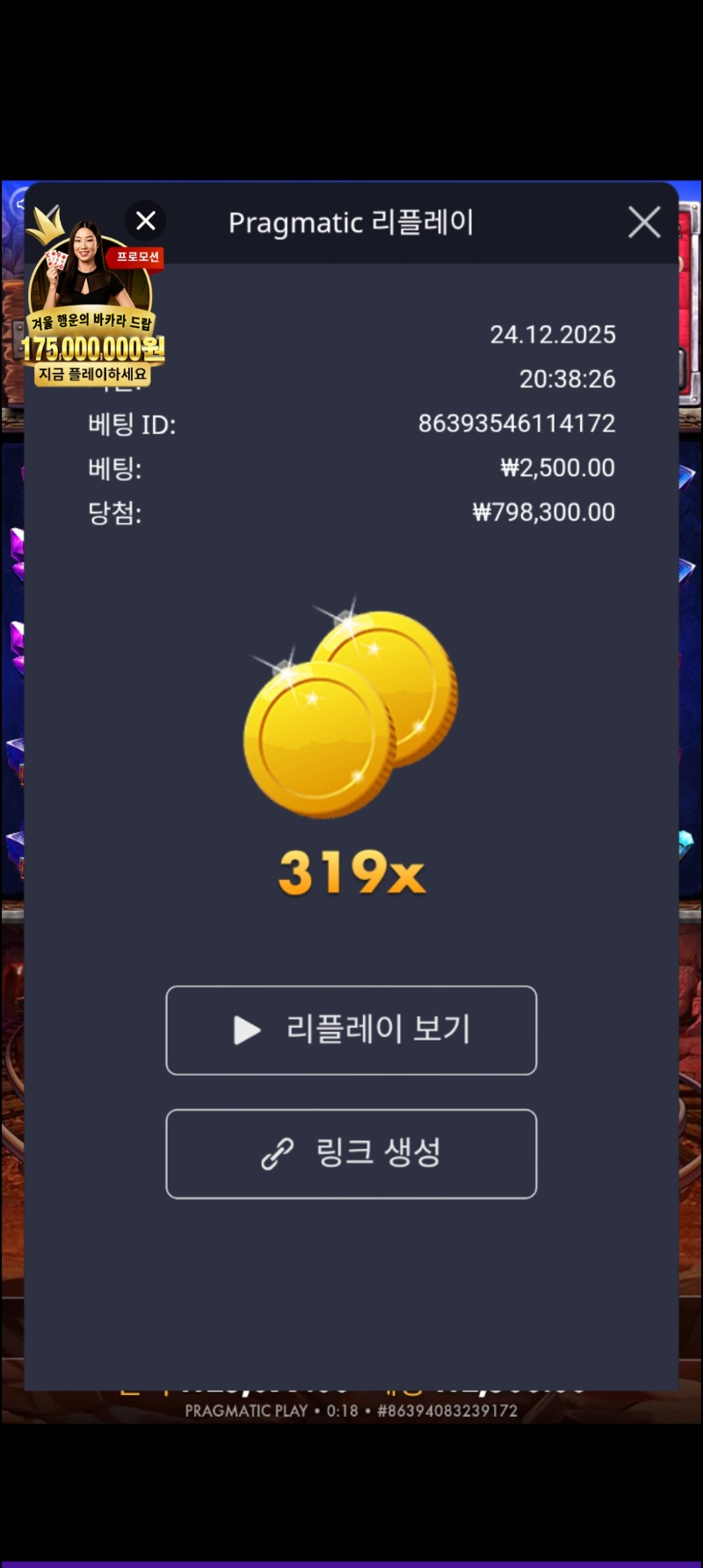Close the Pragmatic 리플레이 dialog

point(644,222)
